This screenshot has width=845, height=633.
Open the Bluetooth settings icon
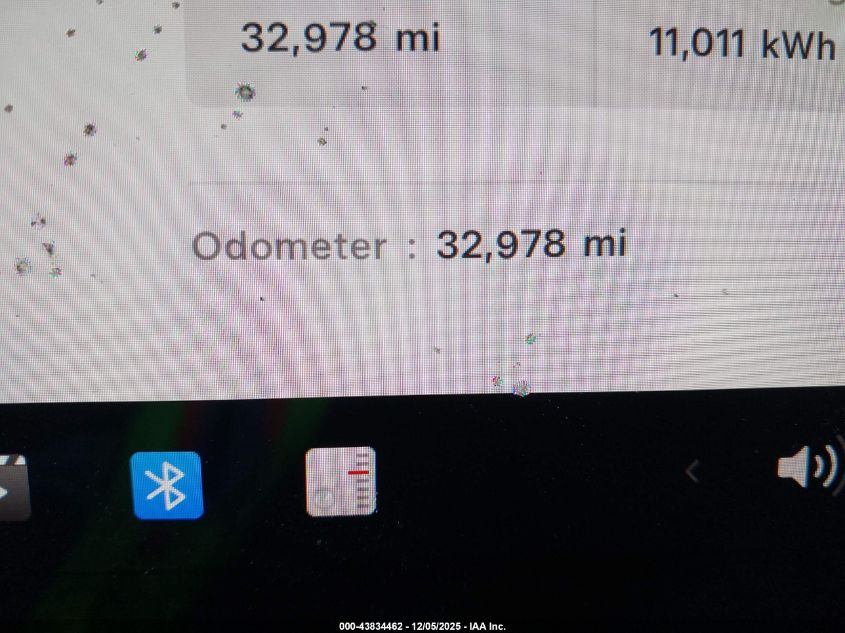(167, 485)
